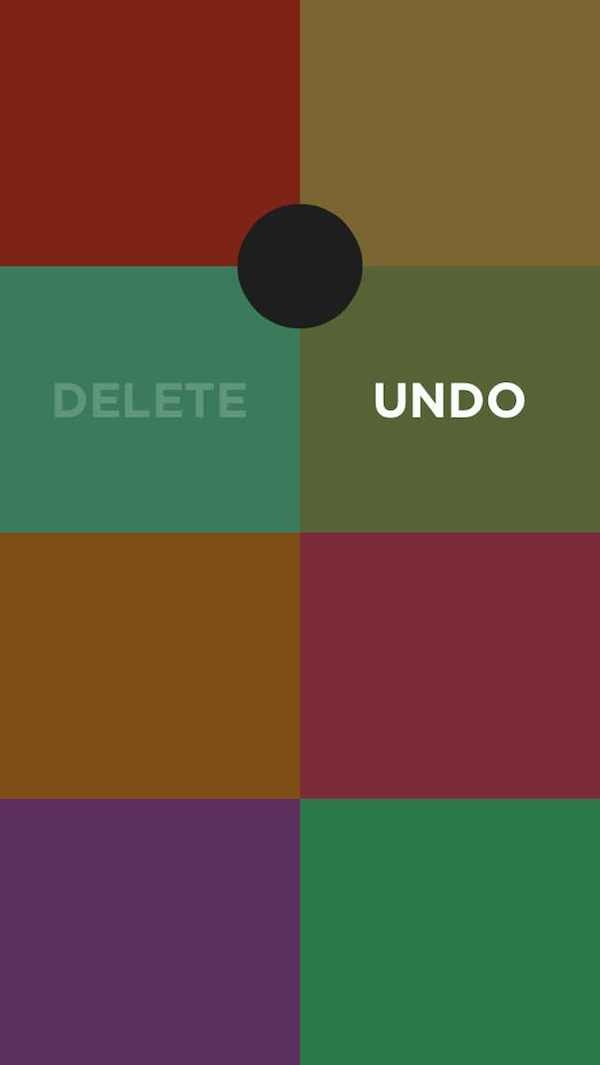The height and width of the screenshot is (1065, 600).
Task: Select the maroon color tile
Action: tap(450, 665)
